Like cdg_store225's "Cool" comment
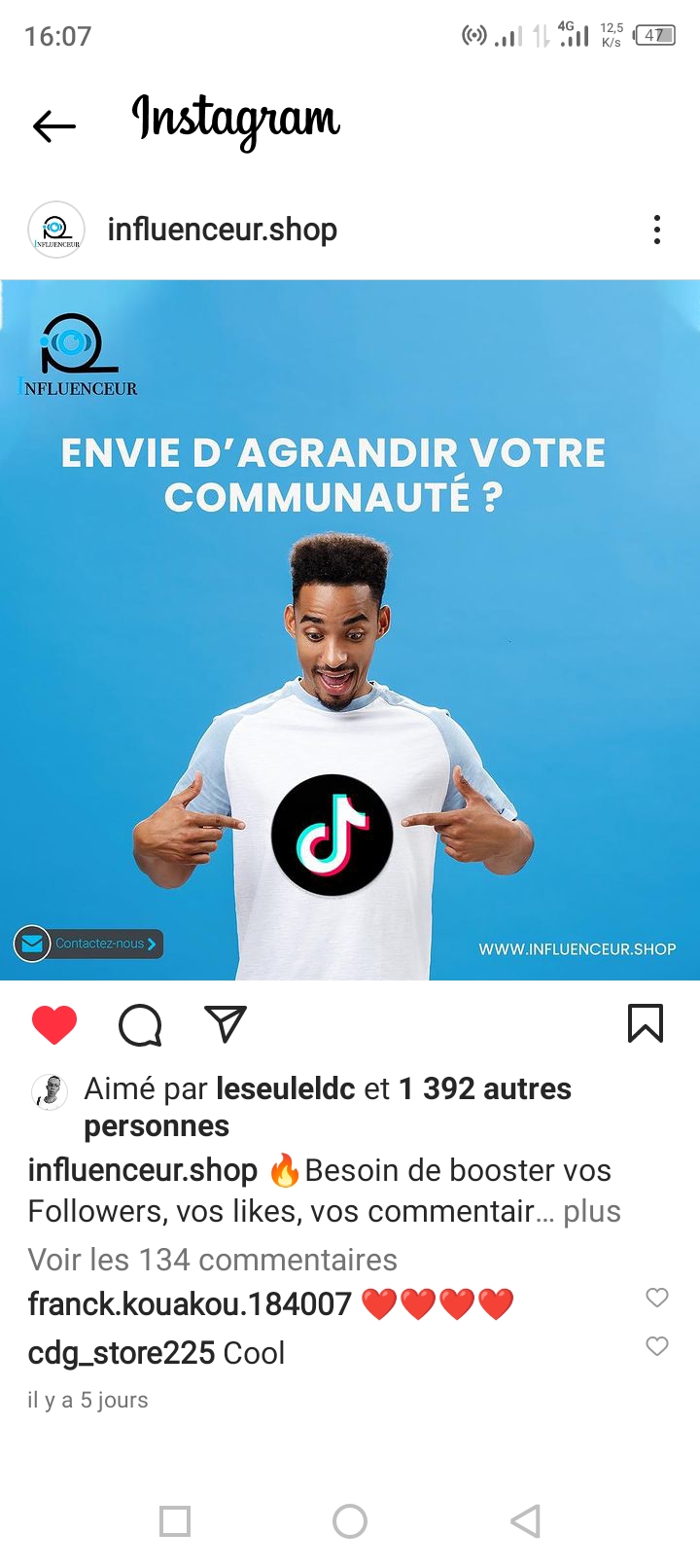700x1568 pixels. [657, 1346]
